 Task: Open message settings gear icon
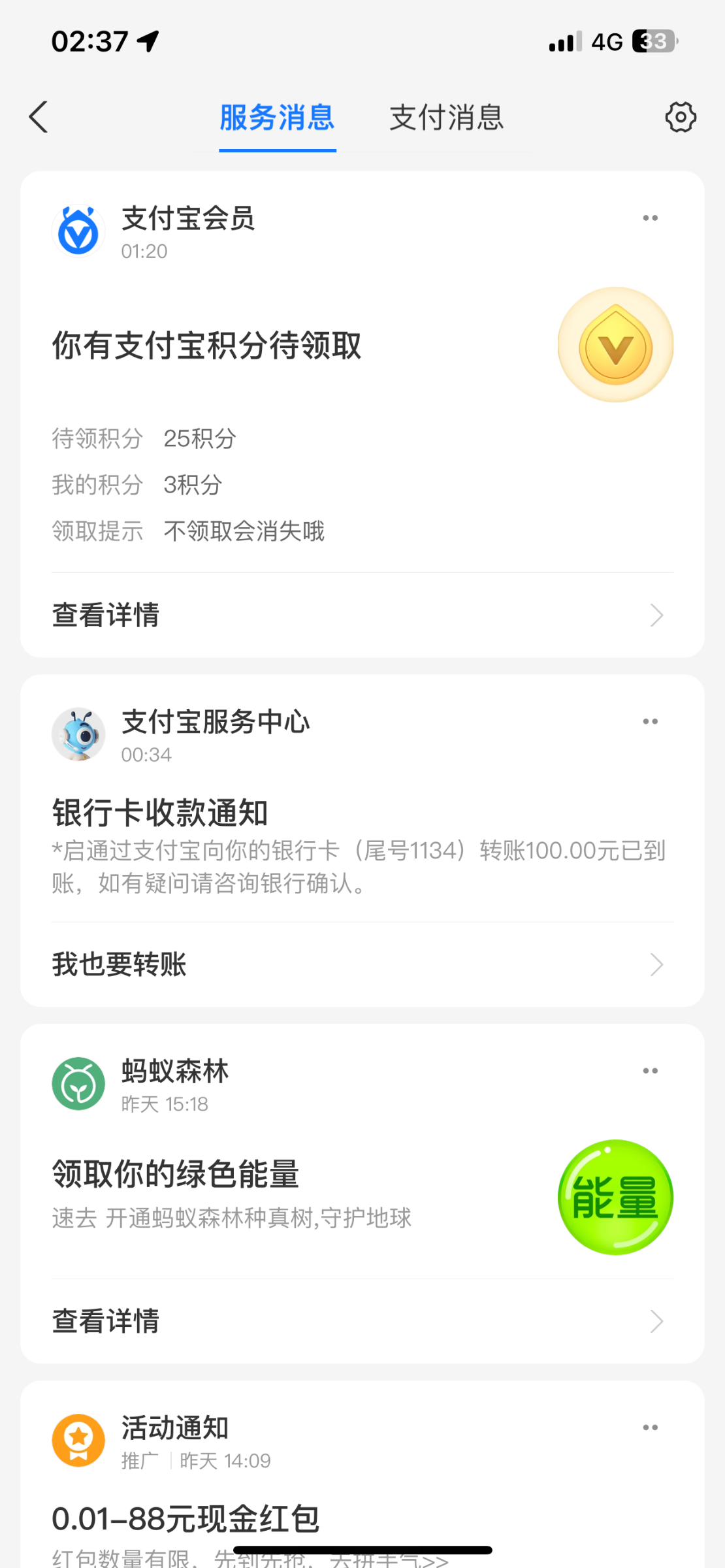(x=681, y=118)
